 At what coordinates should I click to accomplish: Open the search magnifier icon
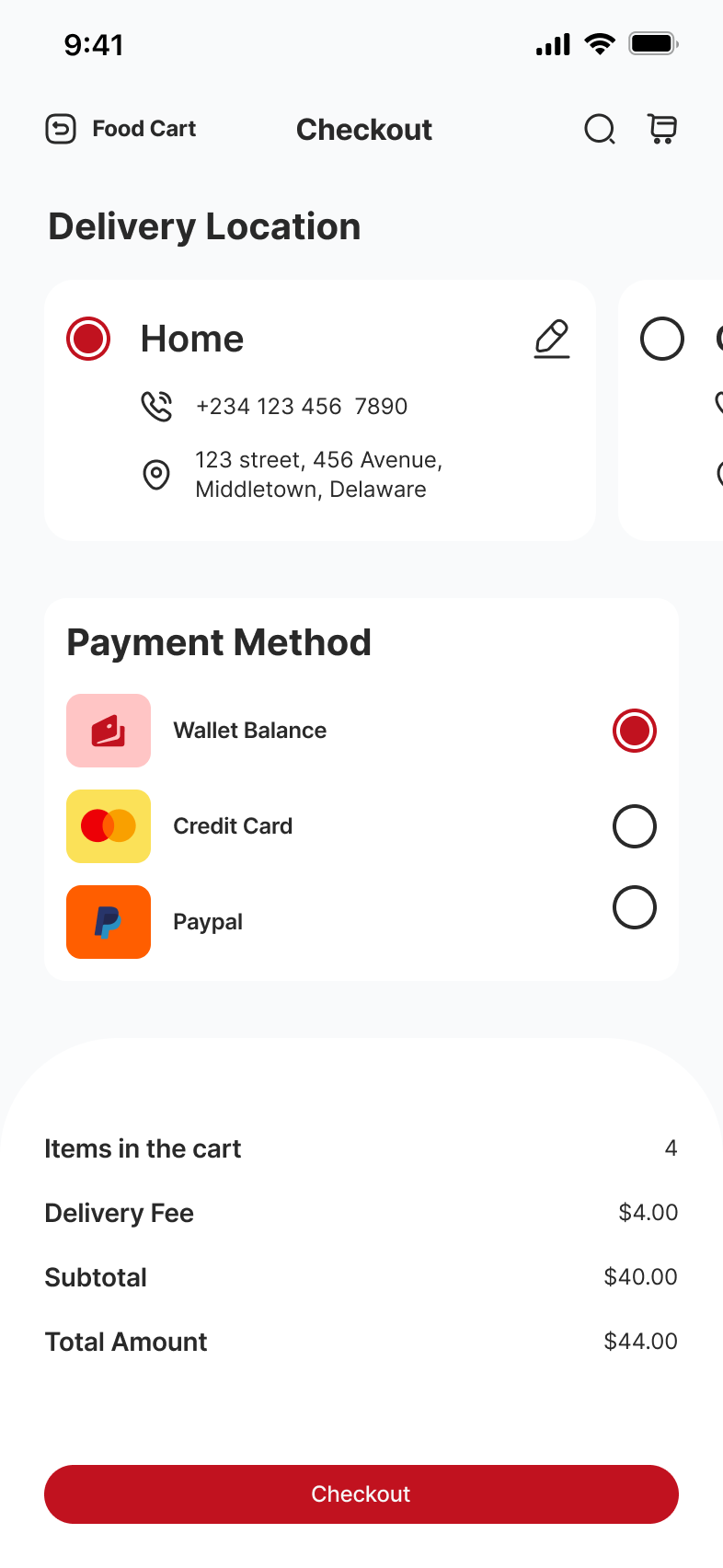[x=600, y=130]
